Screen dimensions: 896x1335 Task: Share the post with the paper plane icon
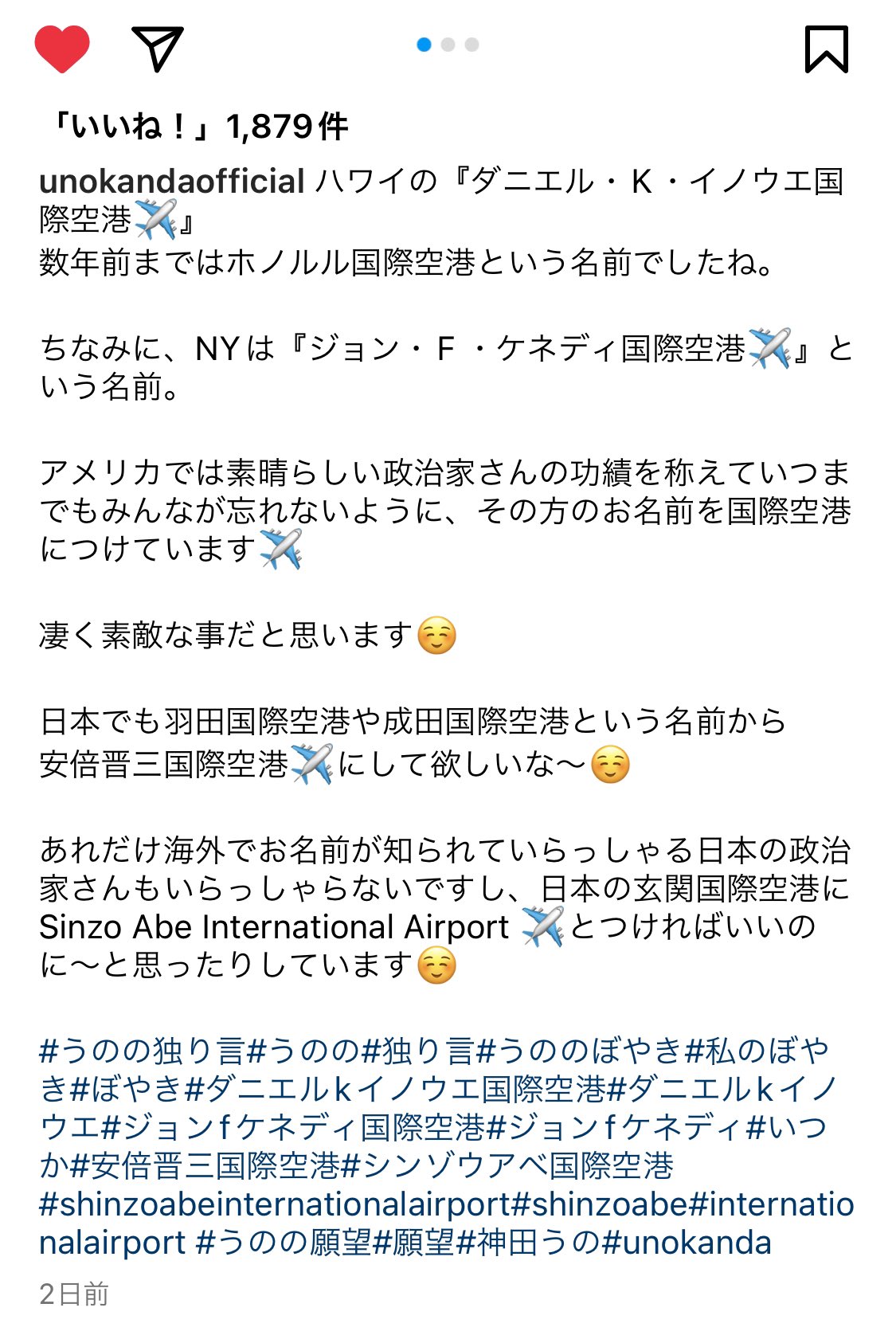(158, 49)
